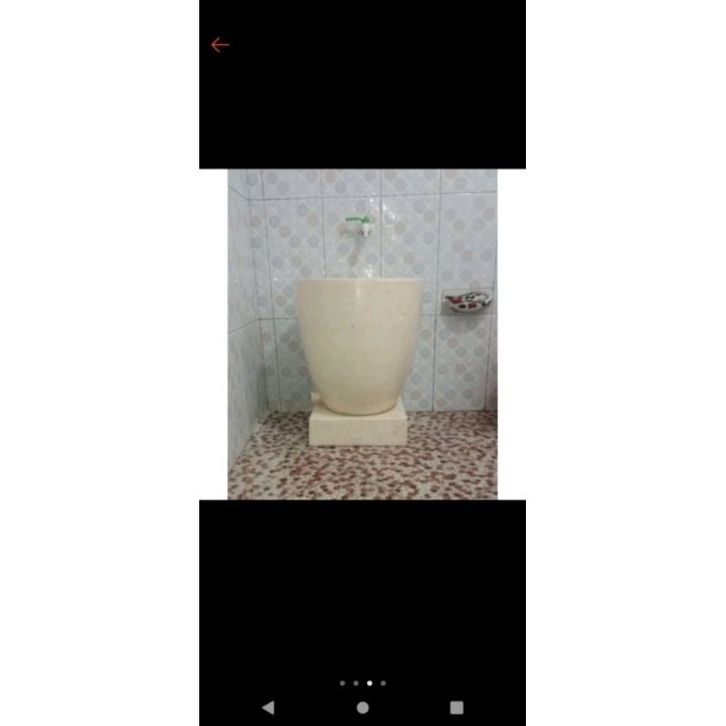This screenshot has height=726, width=726.
Task: Tap the red back arrow
Action: (220, 45)
